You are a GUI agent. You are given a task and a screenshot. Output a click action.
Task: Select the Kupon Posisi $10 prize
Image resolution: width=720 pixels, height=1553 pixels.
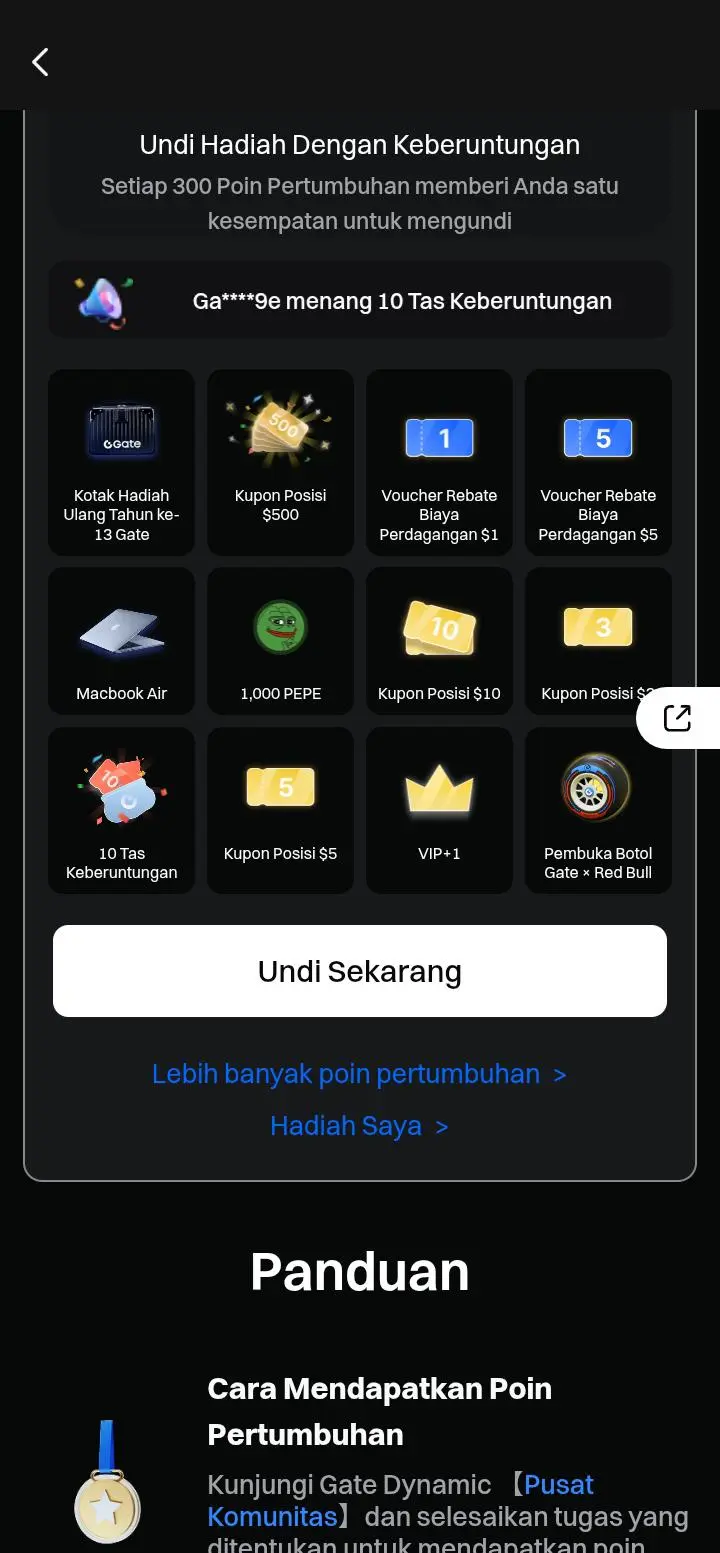439,640
